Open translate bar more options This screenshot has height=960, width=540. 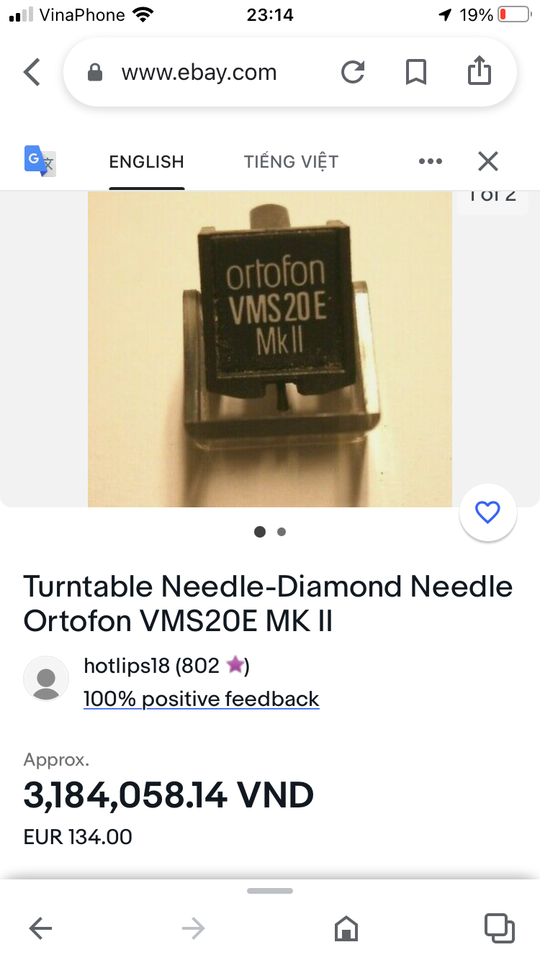430,161
